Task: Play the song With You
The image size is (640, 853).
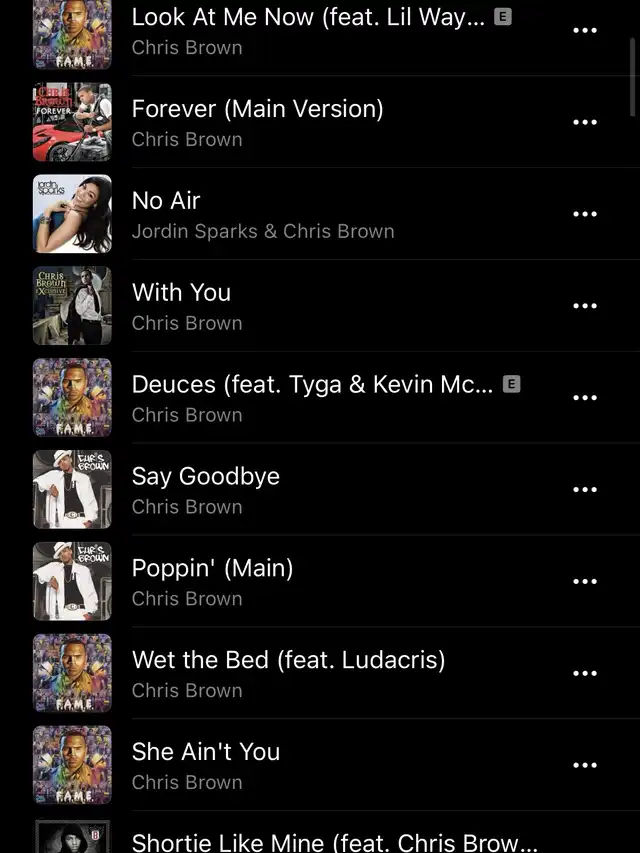Action: coord(187,306)
